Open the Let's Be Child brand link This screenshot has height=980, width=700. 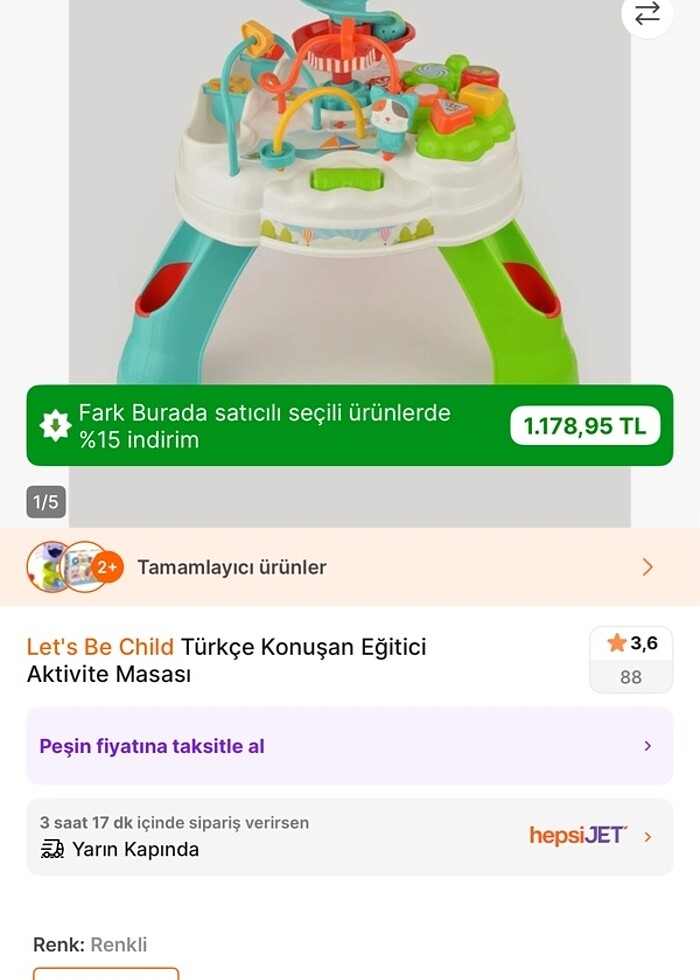100,647
